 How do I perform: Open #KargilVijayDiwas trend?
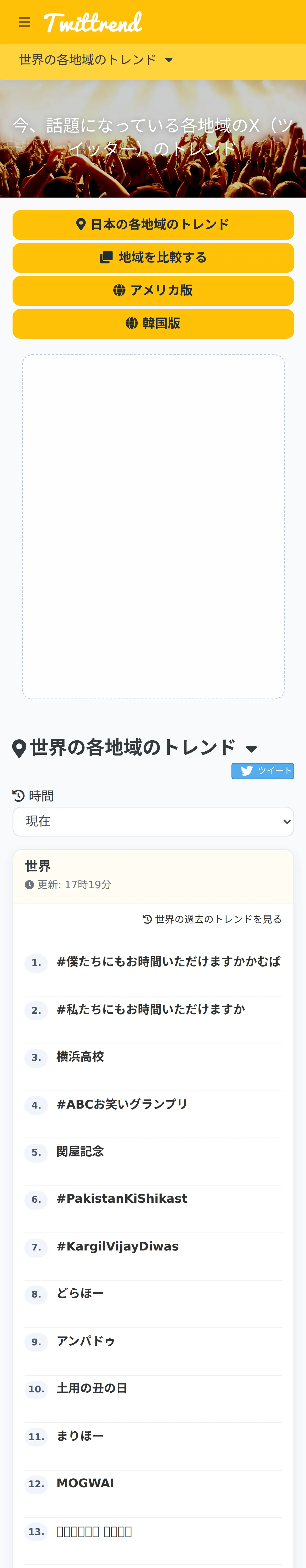[x=118, y=1246]
